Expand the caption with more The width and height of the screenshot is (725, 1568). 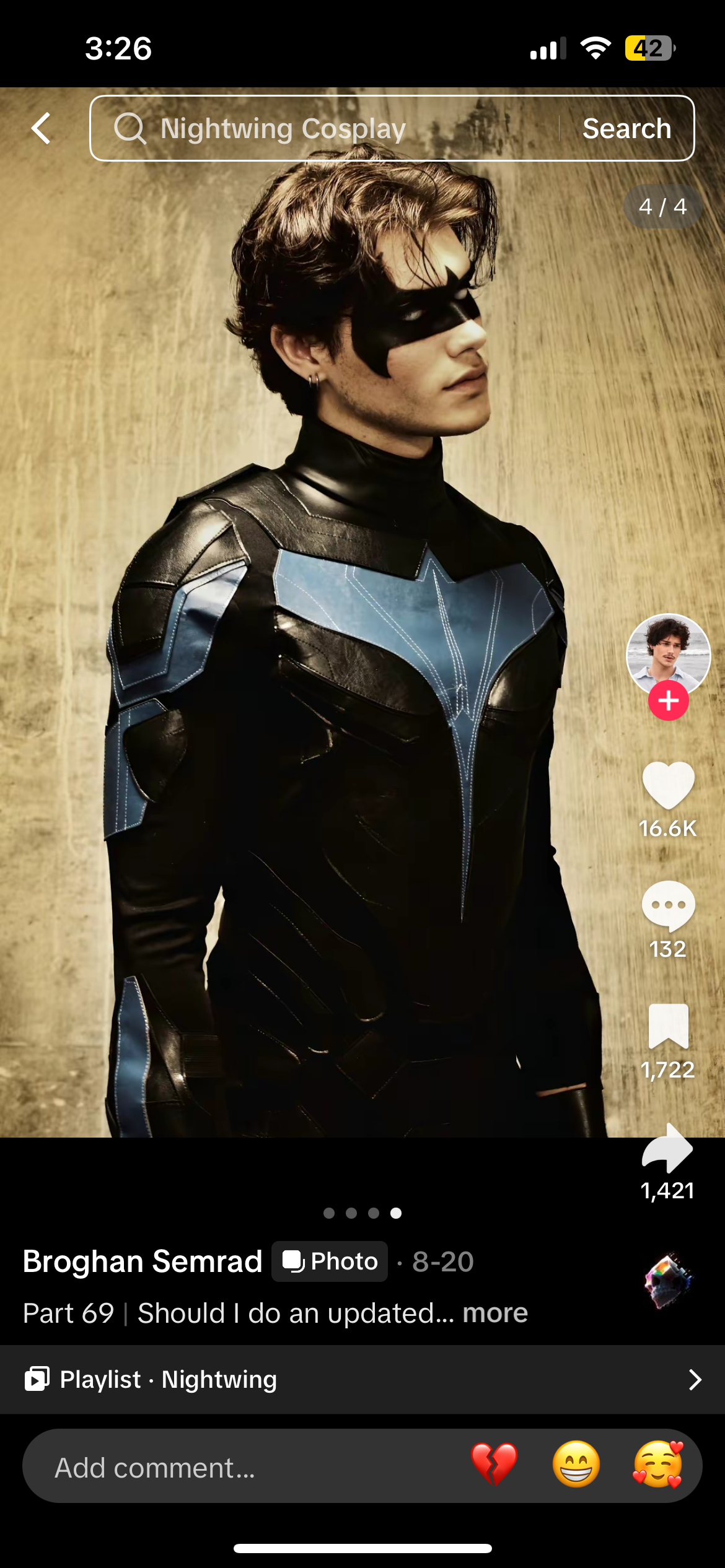coord(495,1313)
